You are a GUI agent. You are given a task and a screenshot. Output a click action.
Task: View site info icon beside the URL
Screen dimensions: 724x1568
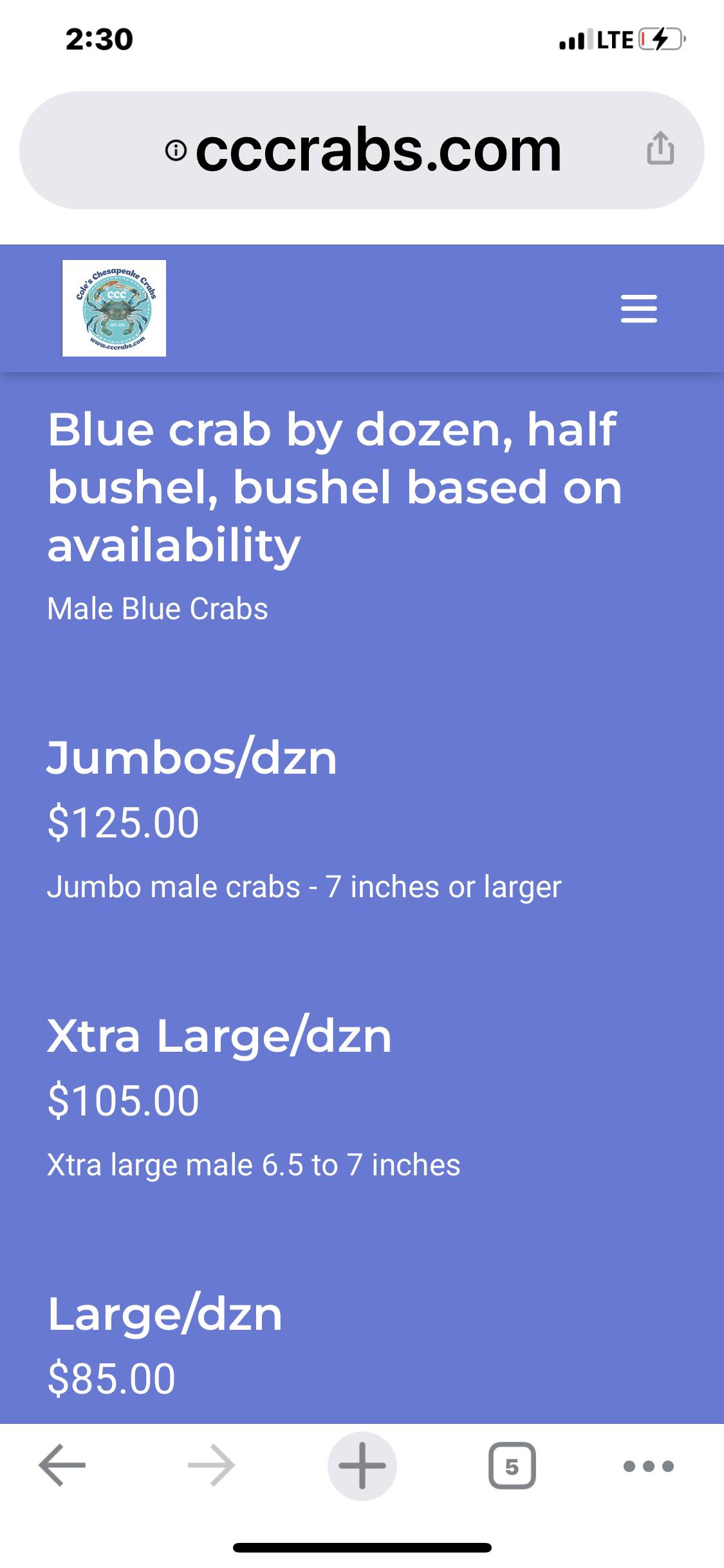pyautogui.click(x=176, y=151)
